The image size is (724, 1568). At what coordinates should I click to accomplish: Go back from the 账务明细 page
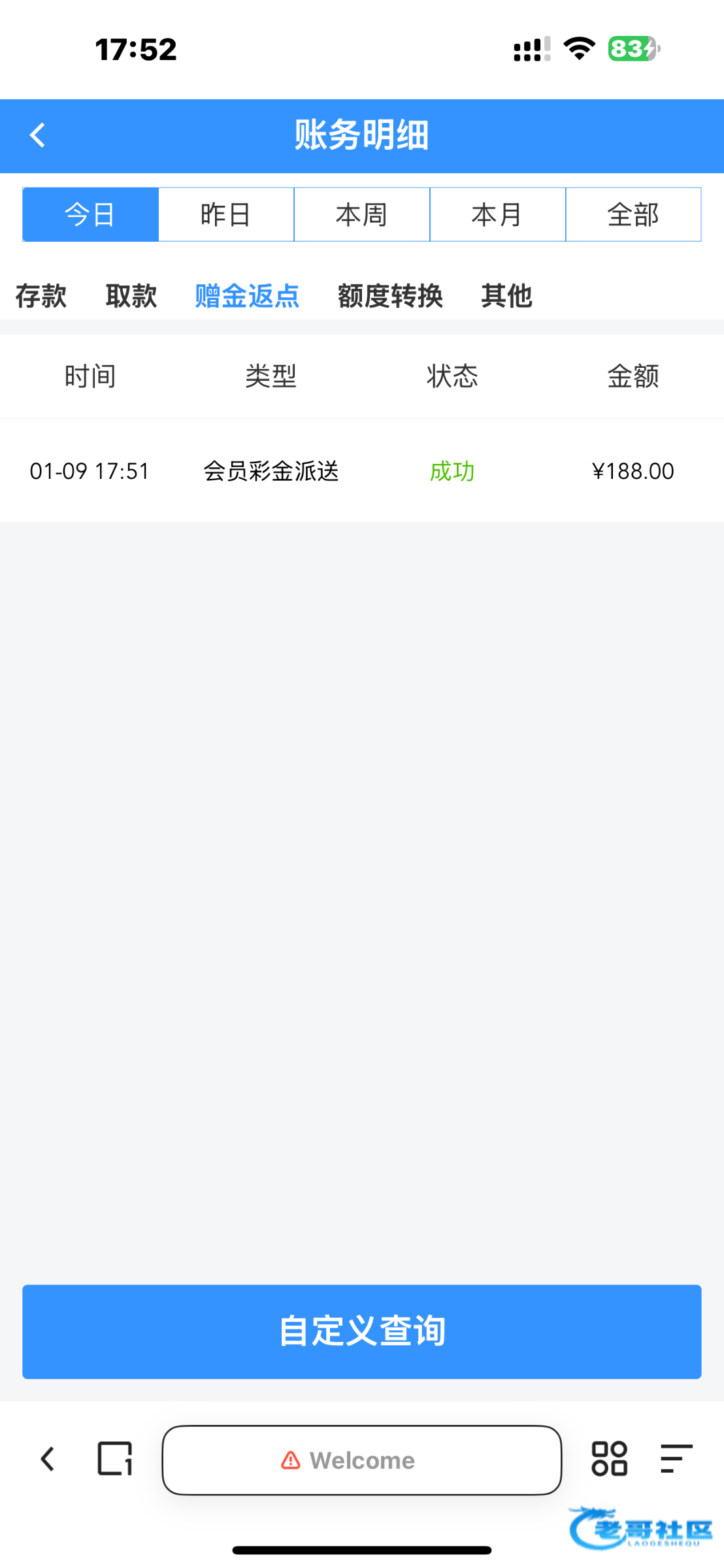pos(38,136)
